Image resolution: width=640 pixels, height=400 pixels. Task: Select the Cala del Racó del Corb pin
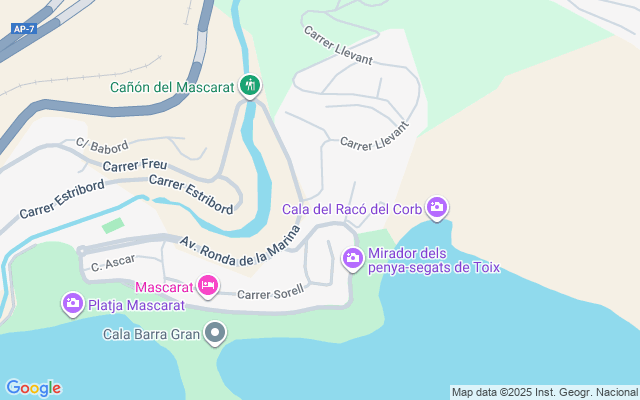point(437,208)
